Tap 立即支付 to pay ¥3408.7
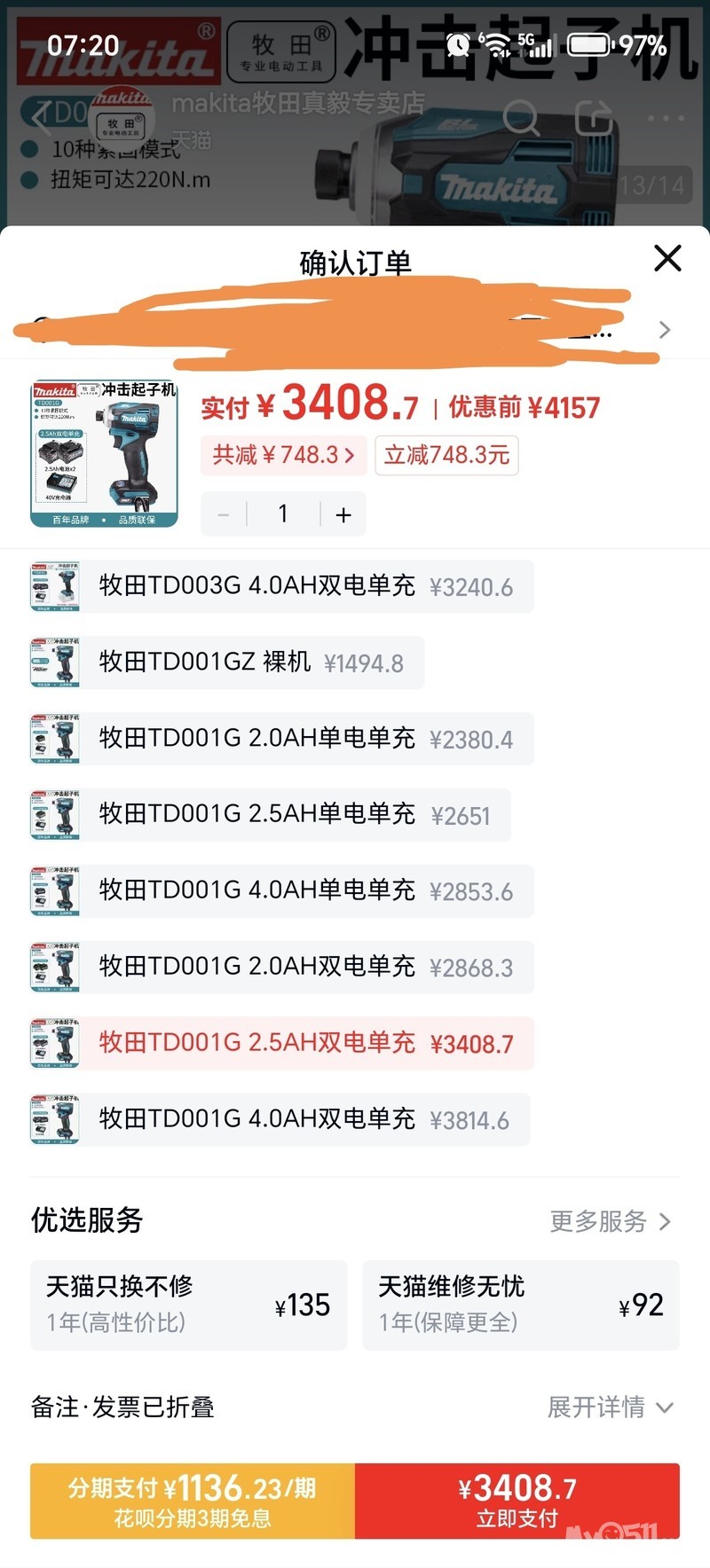The height and width of the screenshot is (1568, 710). 517,1501
